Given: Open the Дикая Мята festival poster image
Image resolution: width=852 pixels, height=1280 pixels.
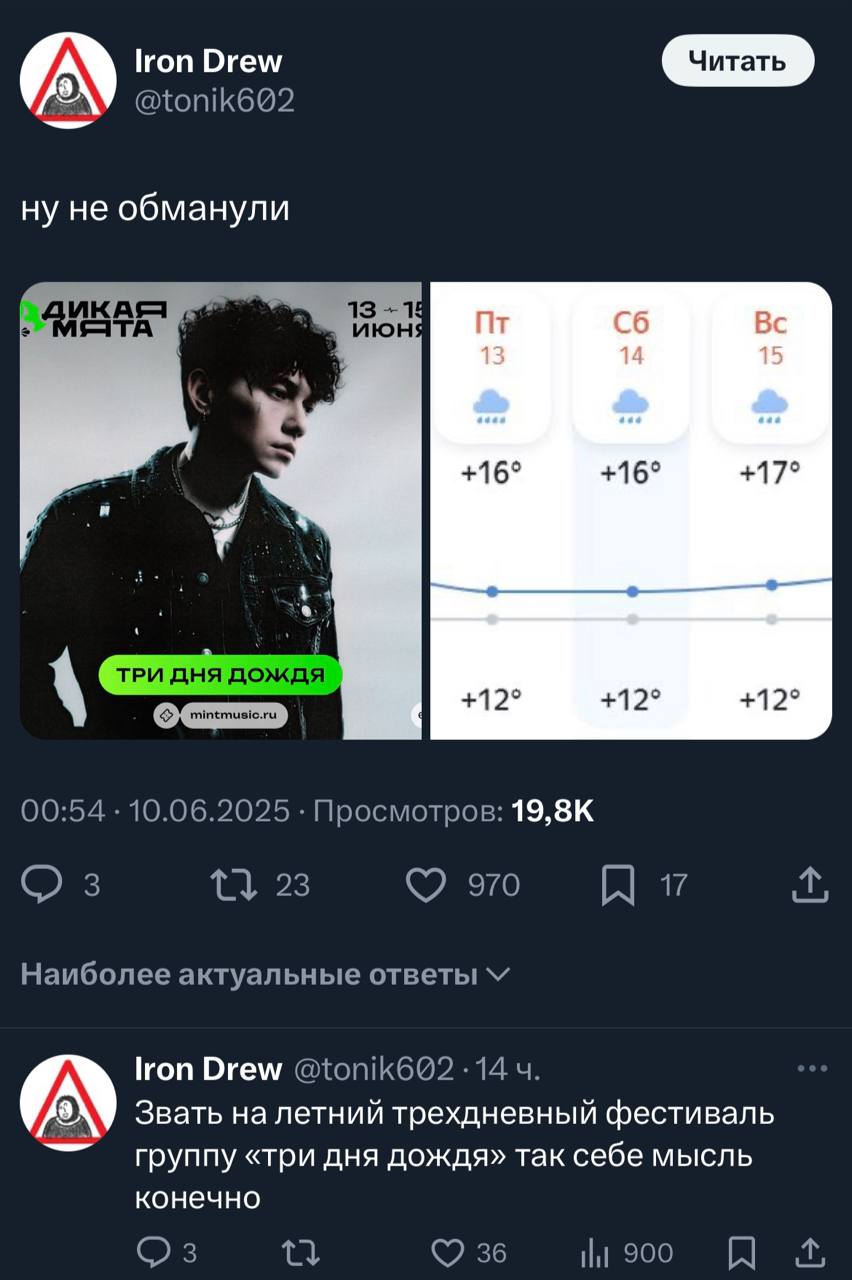Looking at the screenshot, I should [x=221, y=510].
